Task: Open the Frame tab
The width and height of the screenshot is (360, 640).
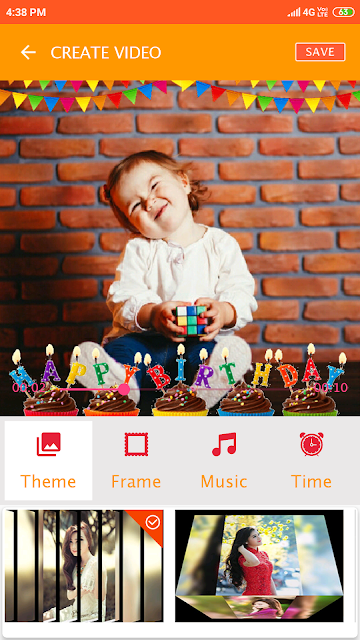Action: [x=136, y=460]
